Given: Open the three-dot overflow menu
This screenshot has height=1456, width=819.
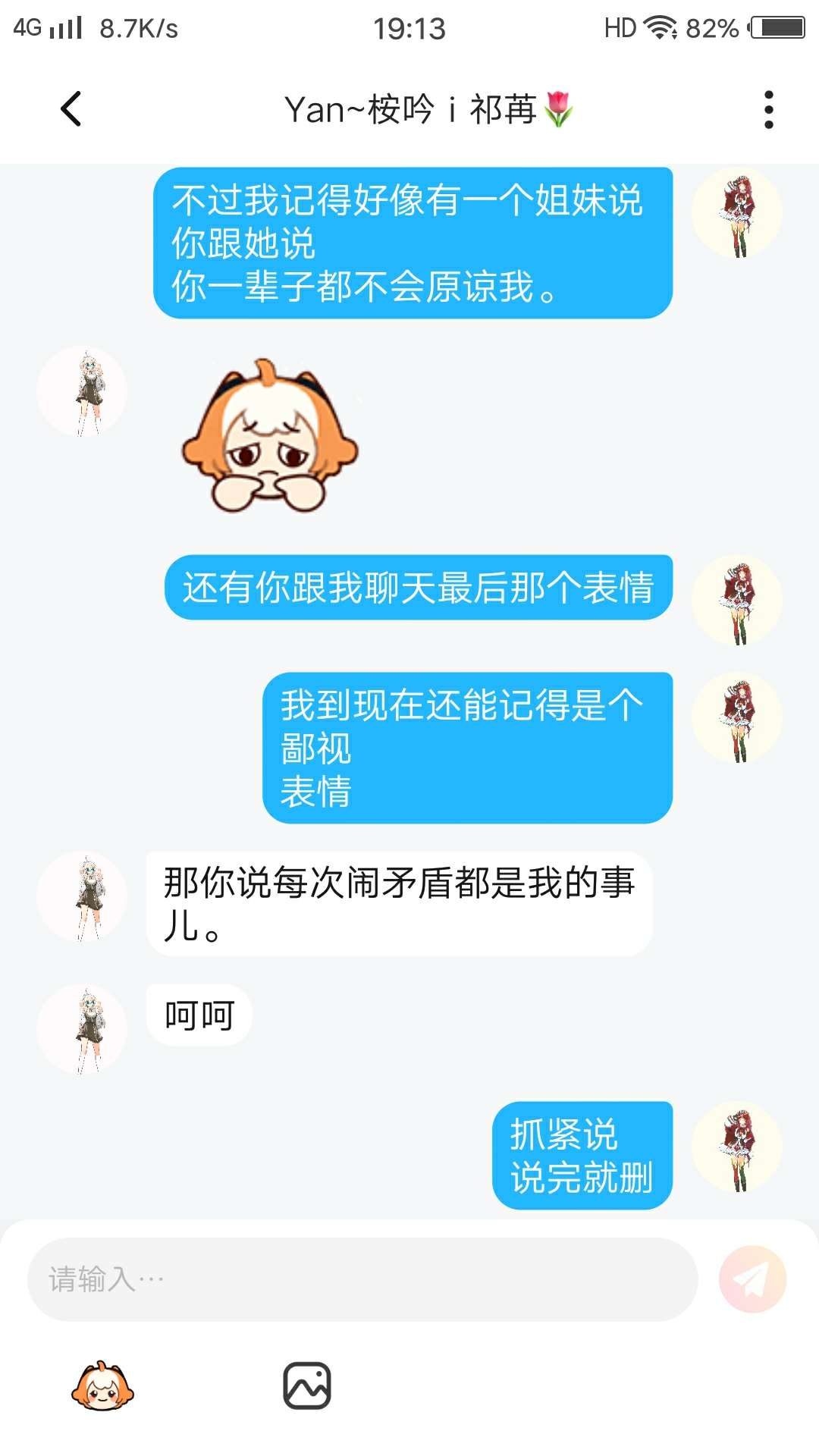Looking at the screenshot, I should (x=768, y=110).
